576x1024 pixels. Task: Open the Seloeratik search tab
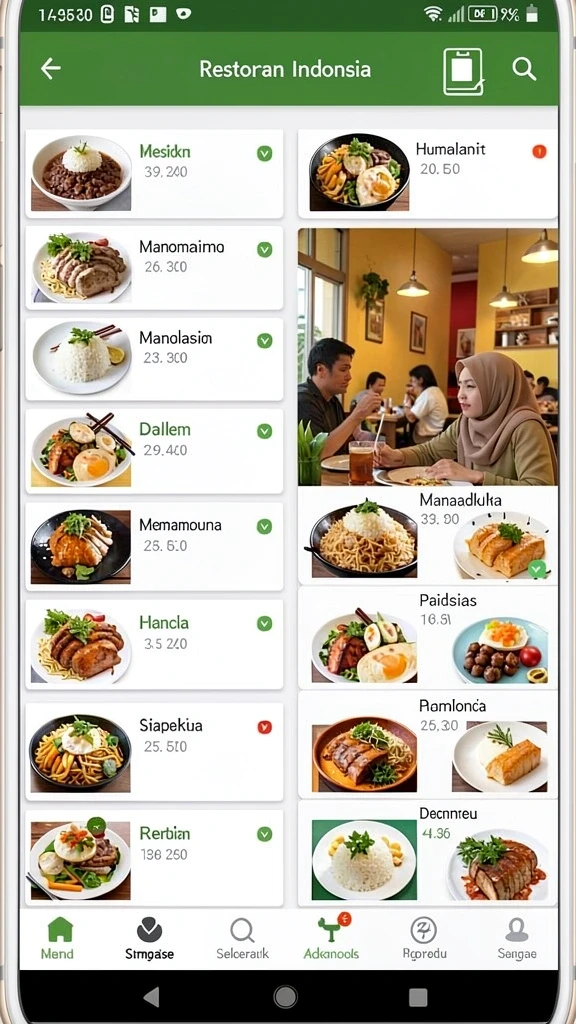point(242,938)
